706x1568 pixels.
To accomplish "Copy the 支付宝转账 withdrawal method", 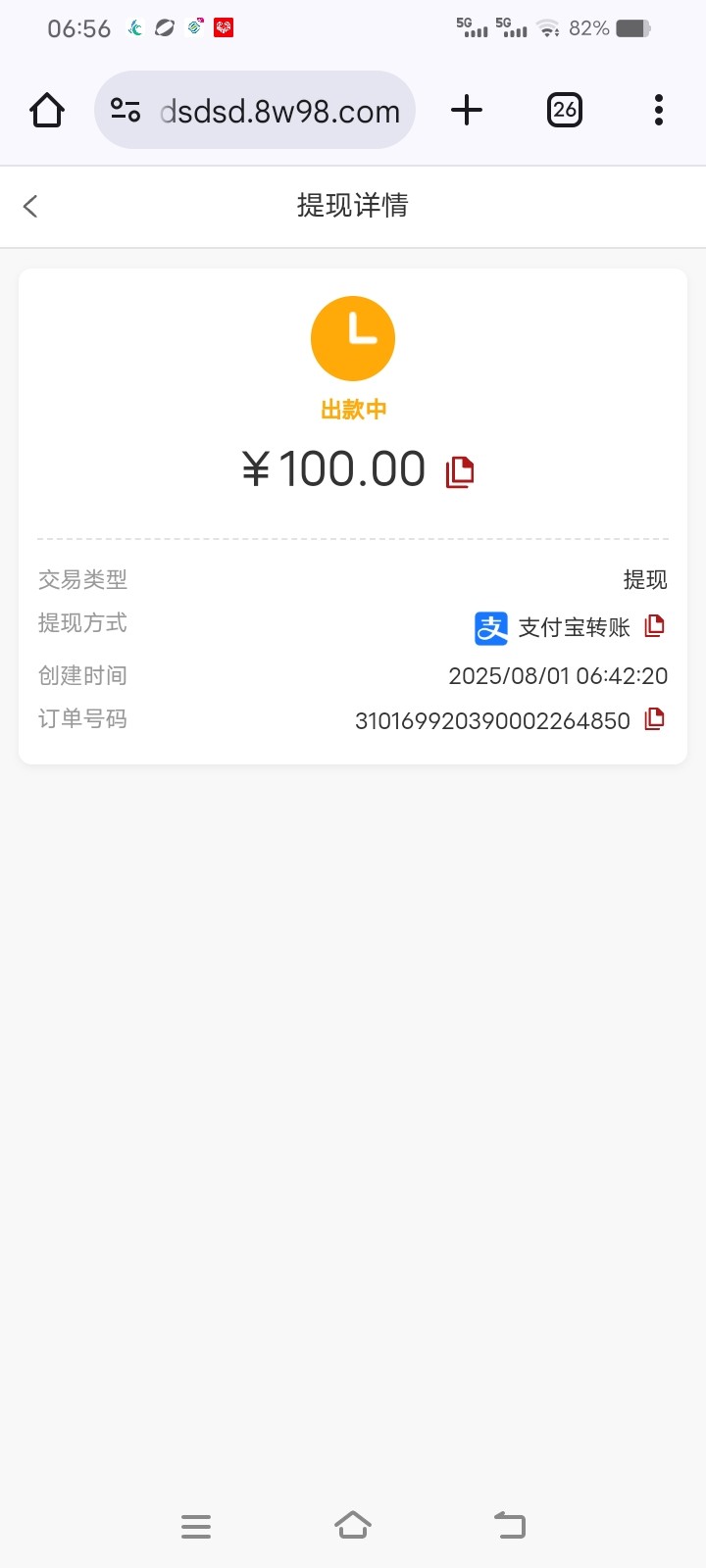I will (x=654, y=626).
